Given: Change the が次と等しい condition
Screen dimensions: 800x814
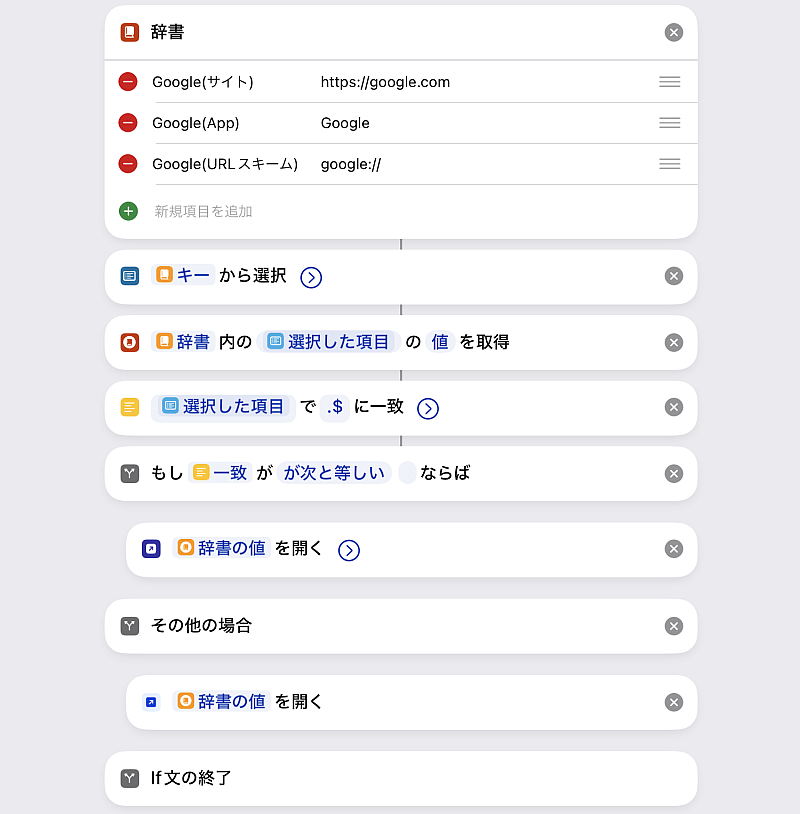Looking at the screenshot, I should click(x=334, y=473).
